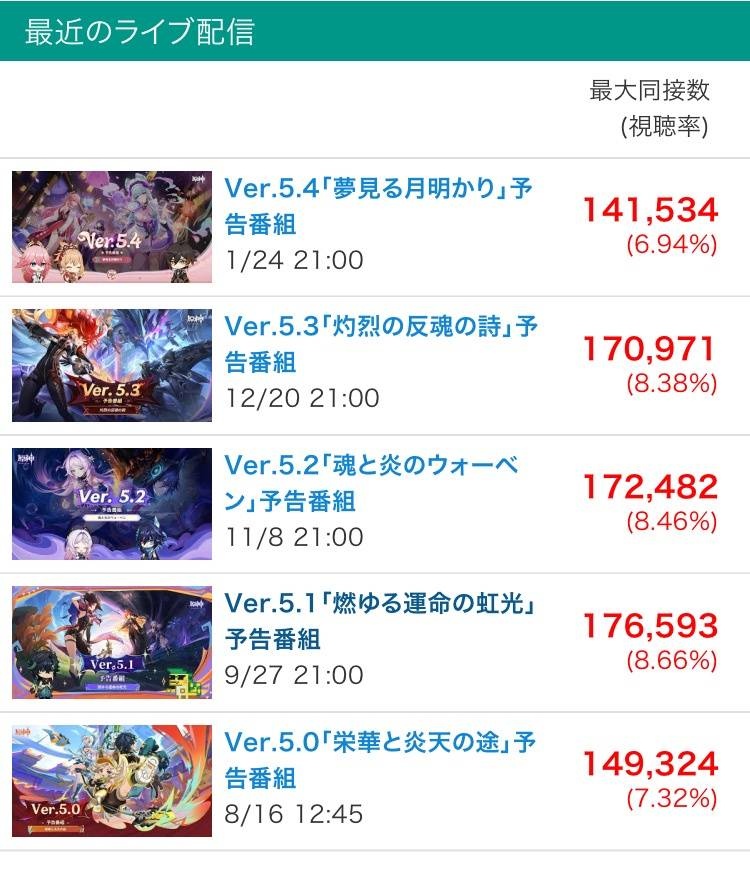The height and width of the screenshot is (870, 750).
Task: Open the Ver.5.1「燃ゆる運命の虹光」予告番組 link
Action: [x=382, y=621]
